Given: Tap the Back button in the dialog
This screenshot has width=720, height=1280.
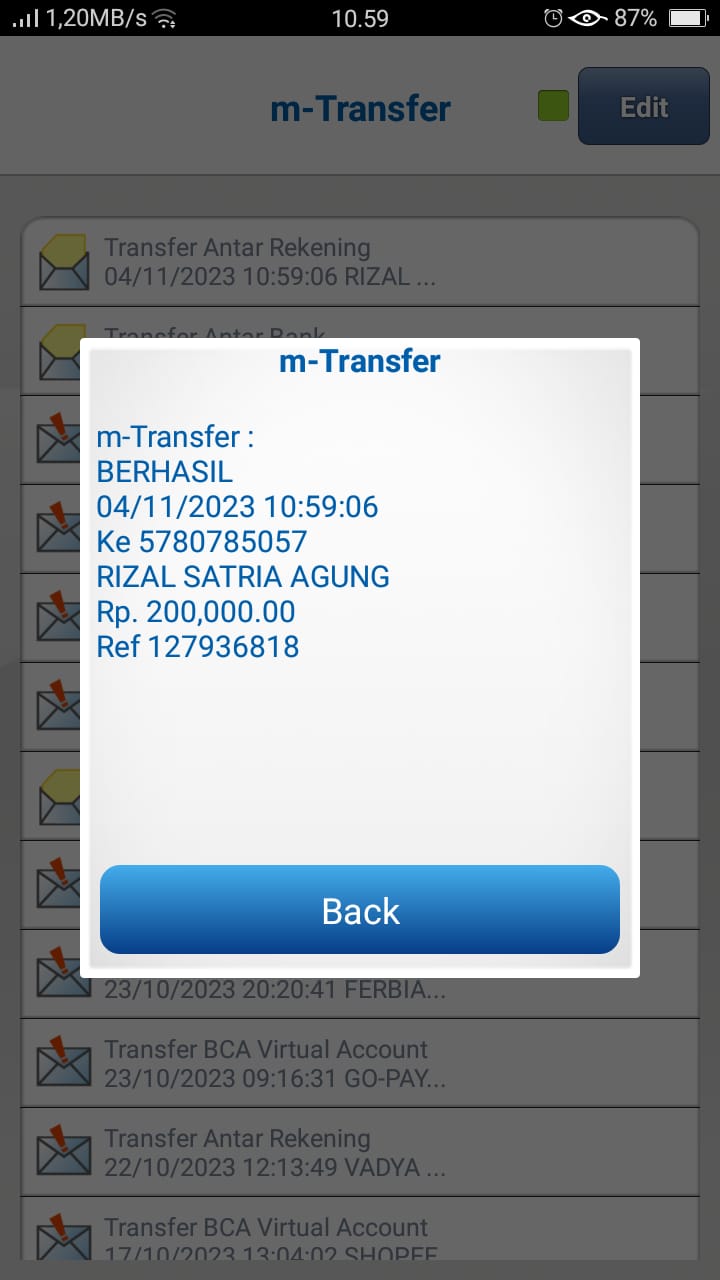Looking at the screenshot, I should point(360,910).
